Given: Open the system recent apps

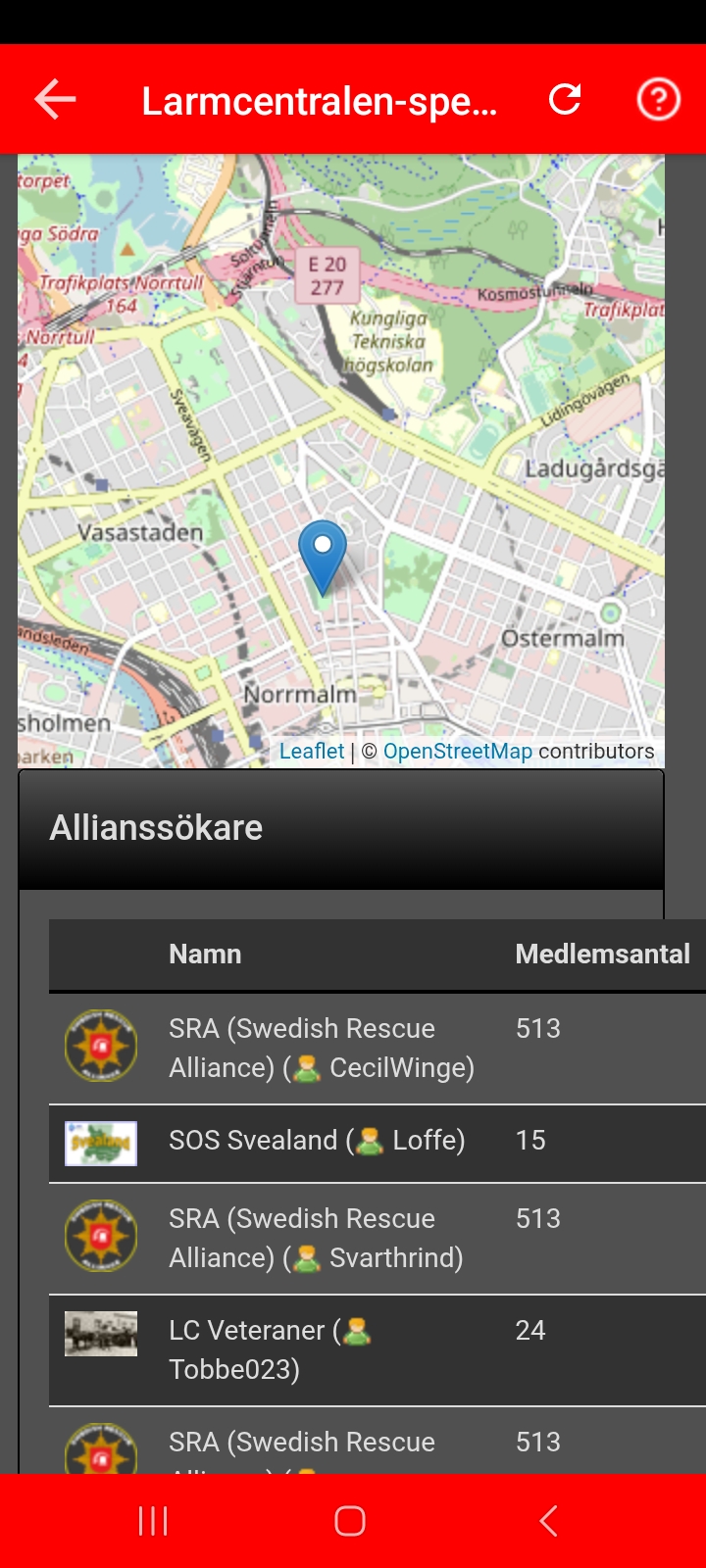Looking at the screenshot, I should [x=153, y=1521].
